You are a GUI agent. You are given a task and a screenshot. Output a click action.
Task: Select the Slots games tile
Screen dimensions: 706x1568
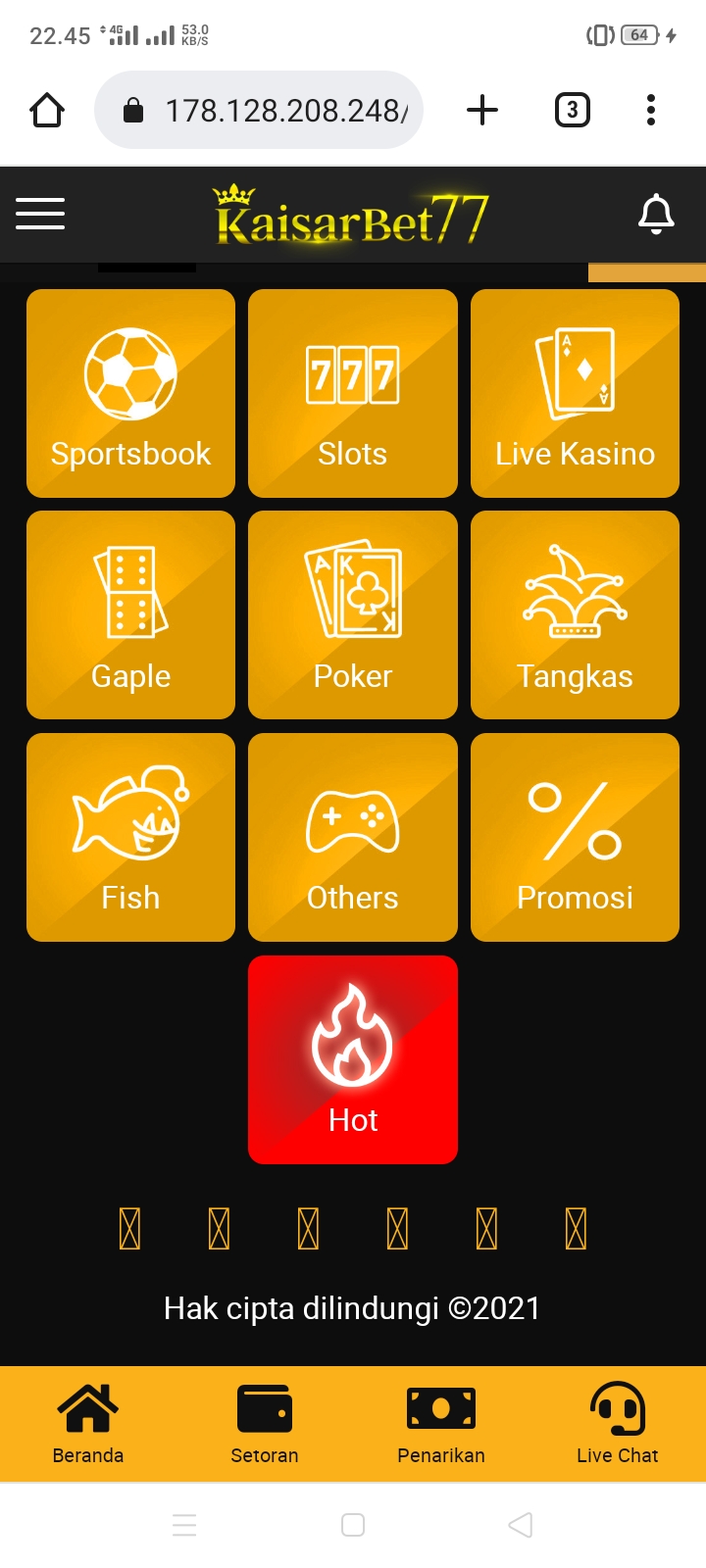[353, 393]
